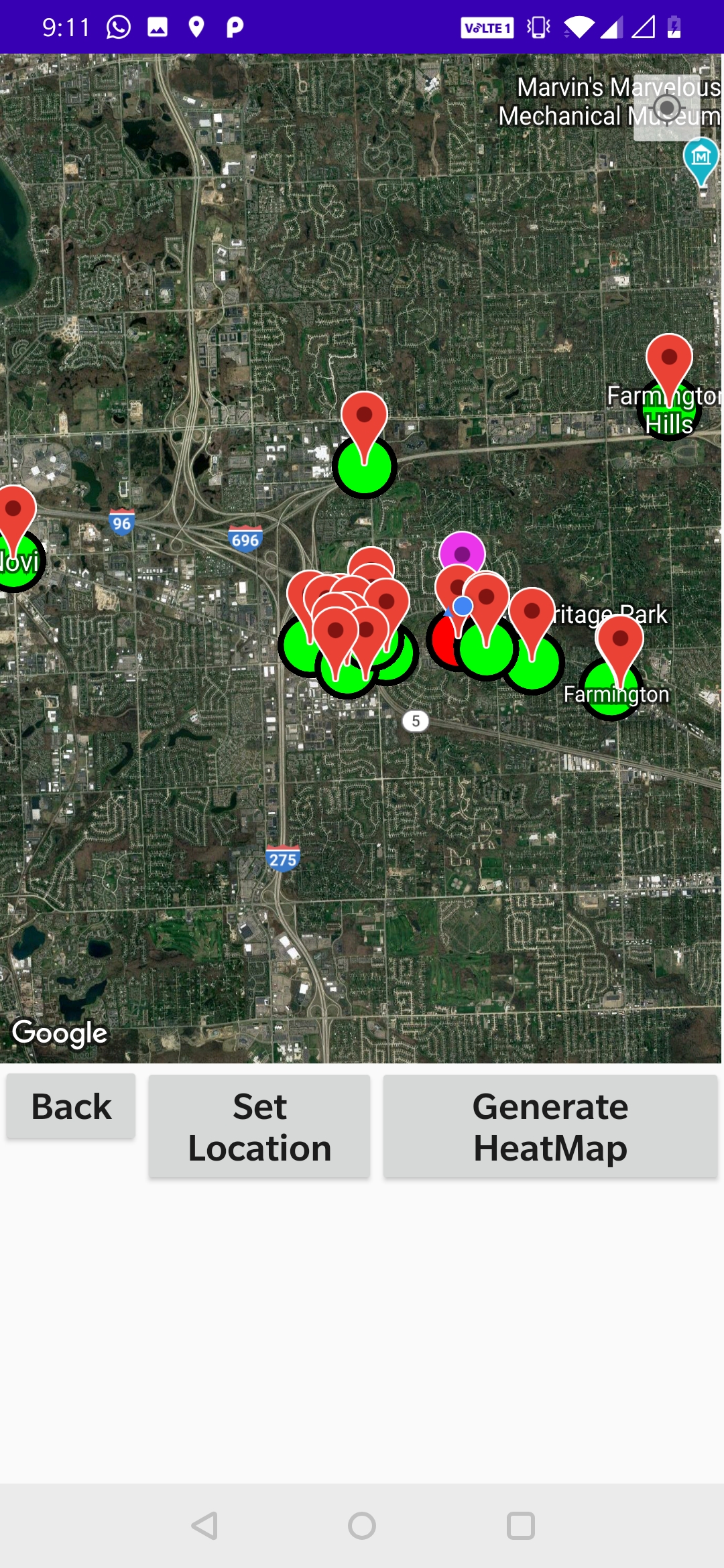Open the Marvin's Marvelous Mechanical Museum pin
The image size is (724, 1568).
coord(701,158)
